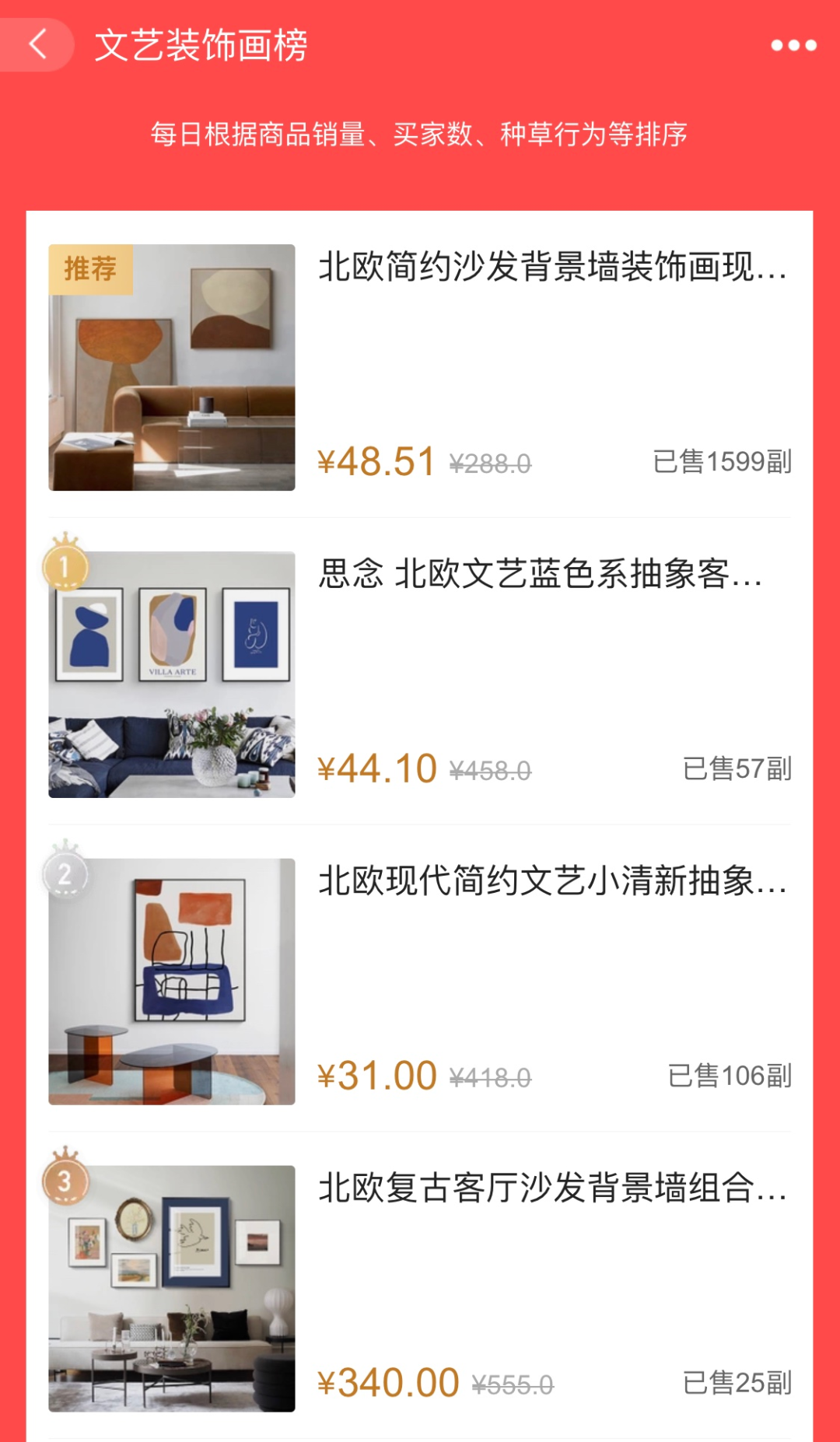The image size is (840, 1442).
Task: Click the ranking rules text 每日根据商品销量排序
Action: [420, 134]
